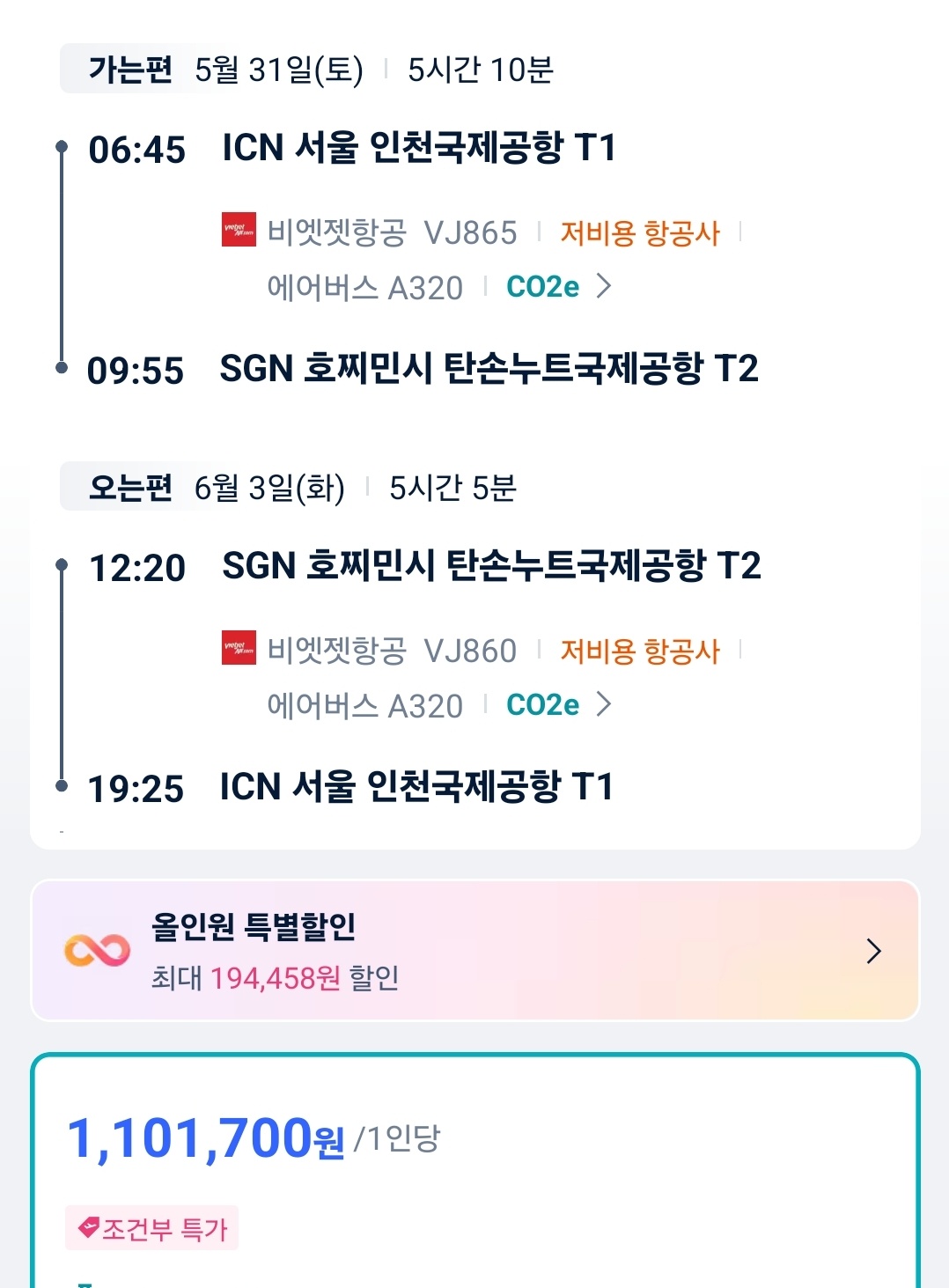Open CO2e details for flight VJ860
949x1288 pixels.
click(557, 705)
